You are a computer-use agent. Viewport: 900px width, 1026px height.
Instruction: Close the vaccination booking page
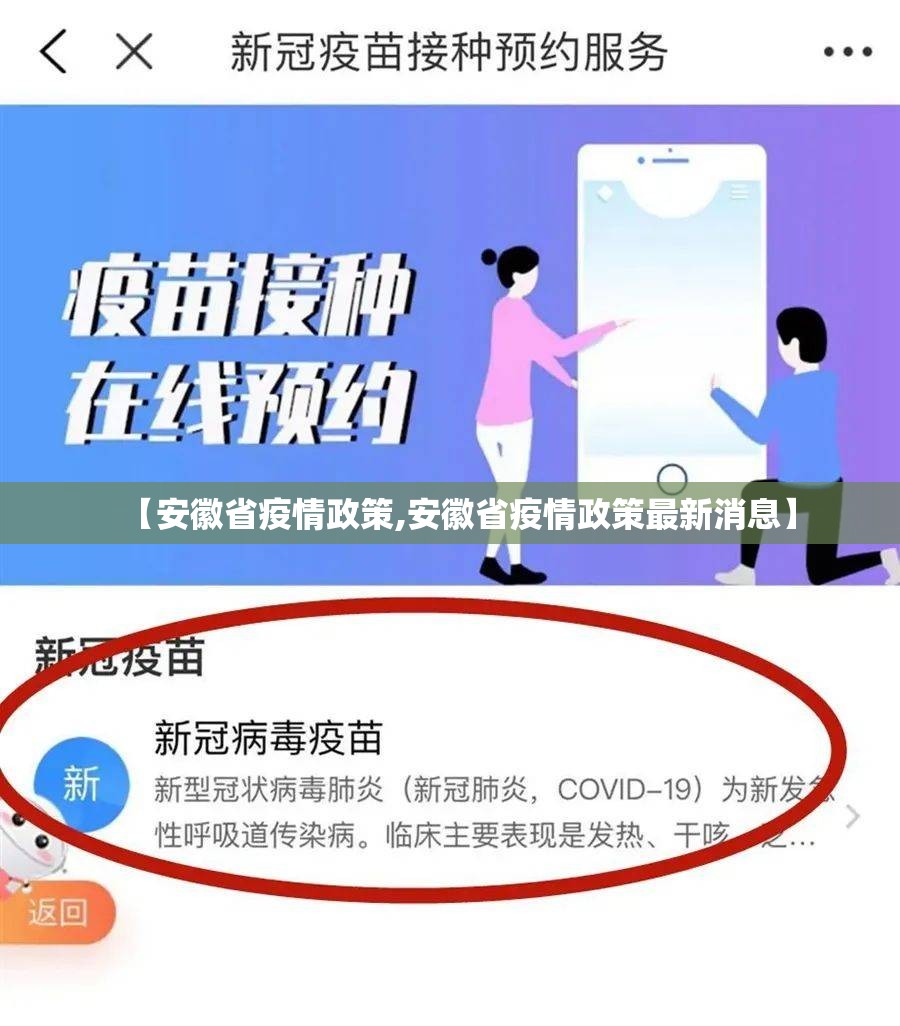[x=133, y=52]
